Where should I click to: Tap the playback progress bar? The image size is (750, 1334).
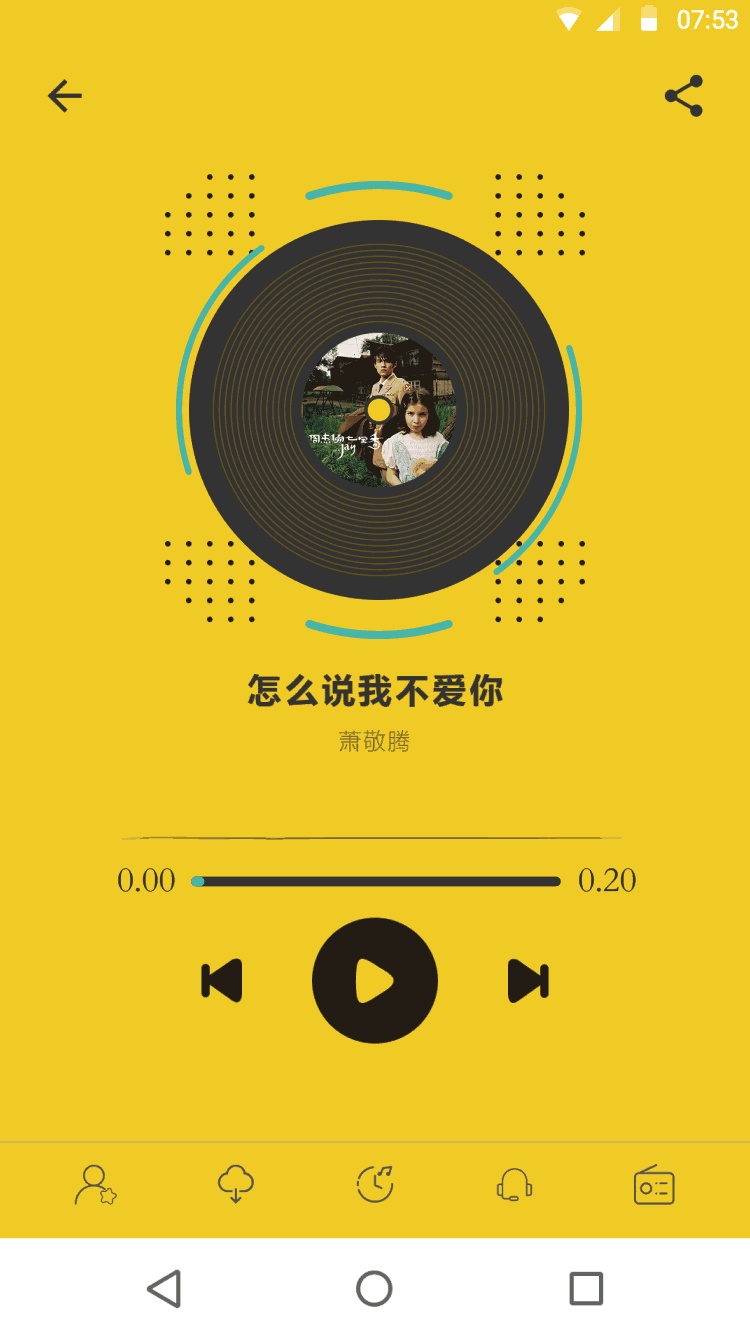[x=376, y=881]
